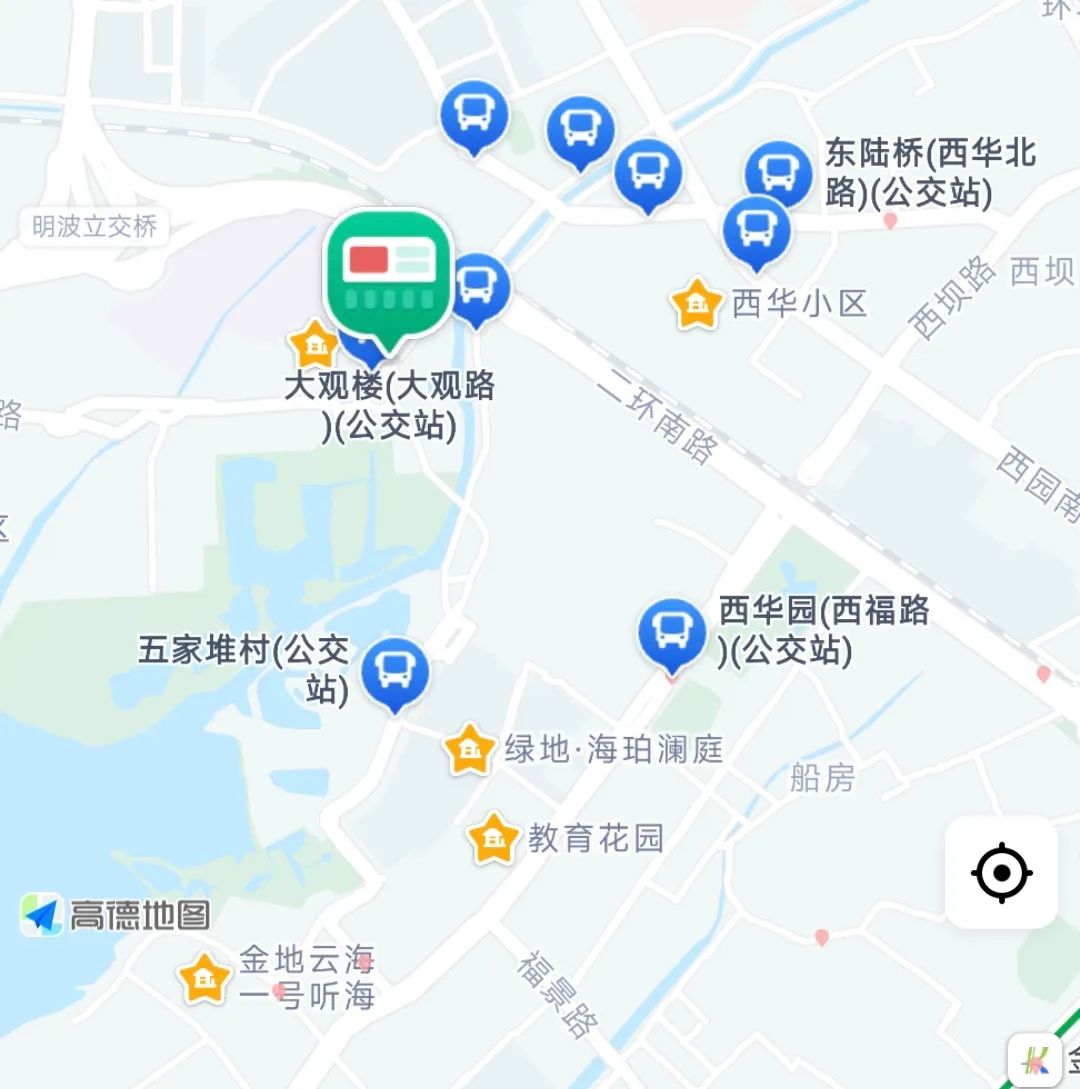Image resolution: width=1080 pixels, height=1089 pixels.
Task: Click the 西华园 bus station pin
Action: click(x=672, y=630)
